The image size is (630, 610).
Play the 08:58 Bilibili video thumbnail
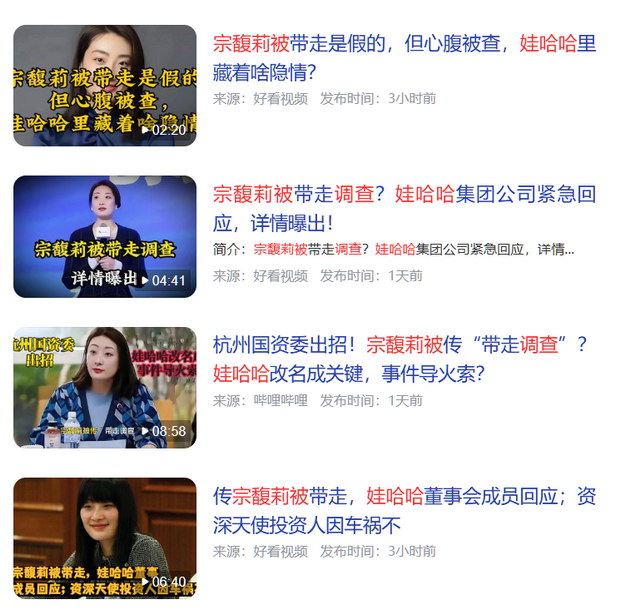(x=105, y=387)
